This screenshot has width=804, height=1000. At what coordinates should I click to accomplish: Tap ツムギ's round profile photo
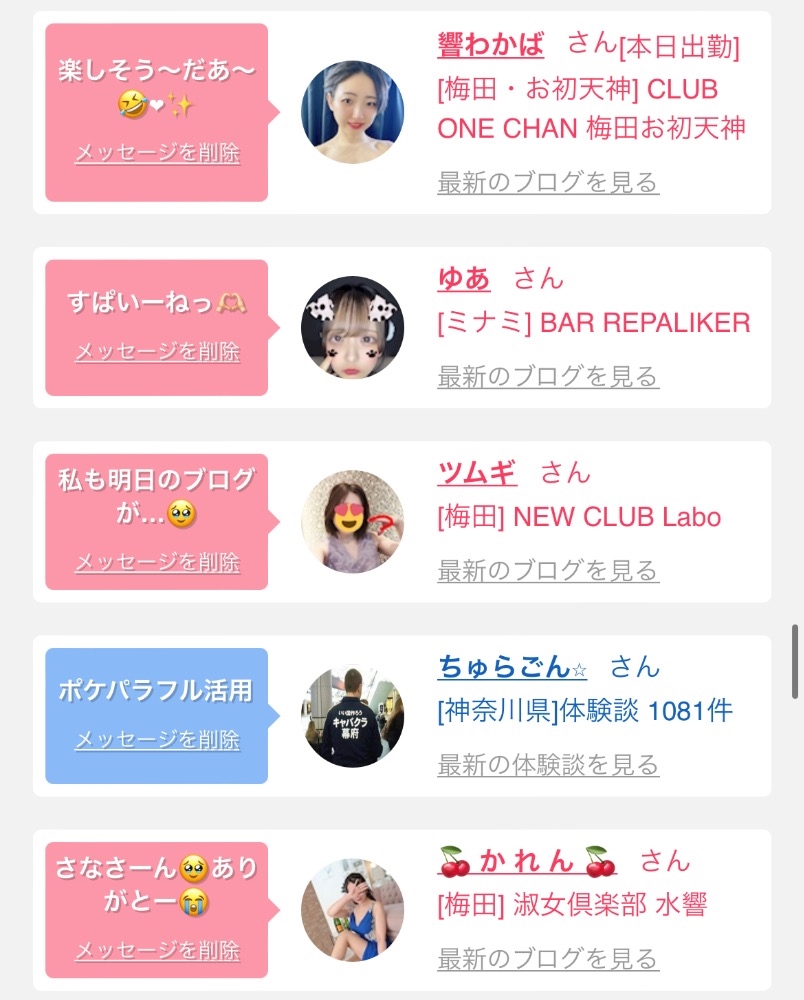[x=352, y=521]
